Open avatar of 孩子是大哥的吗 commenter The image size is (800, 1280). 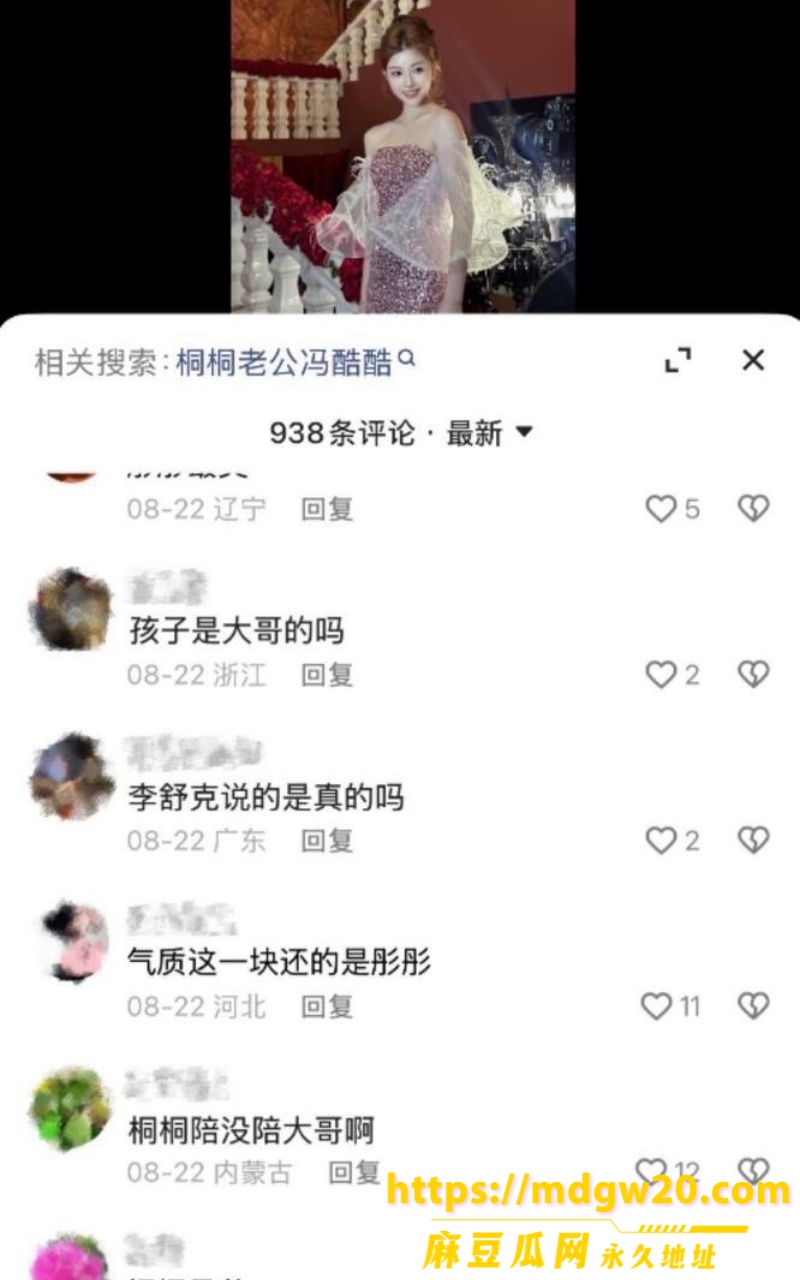(x=70, y=609)
